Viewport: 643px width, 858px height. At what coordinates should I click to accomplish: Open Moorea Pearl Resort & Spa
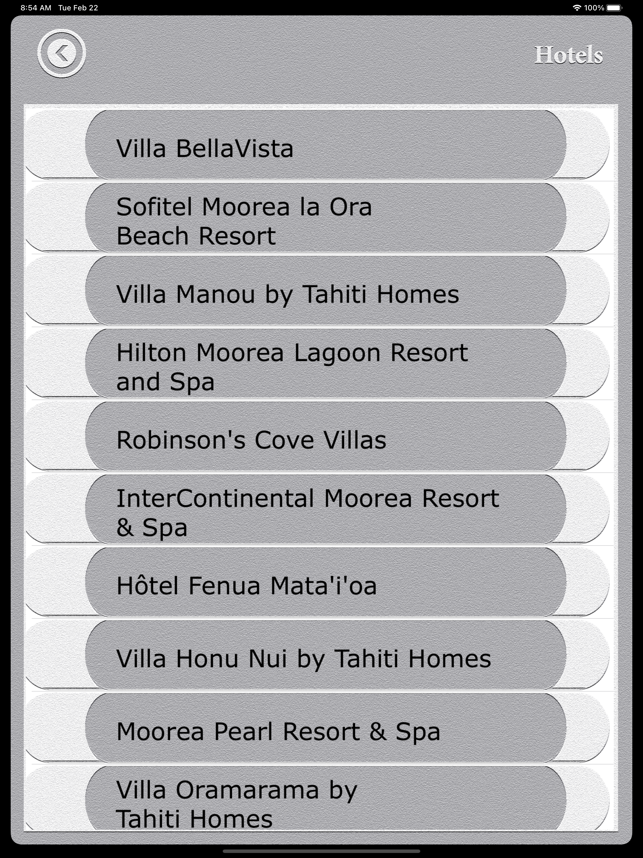point(325,731)
